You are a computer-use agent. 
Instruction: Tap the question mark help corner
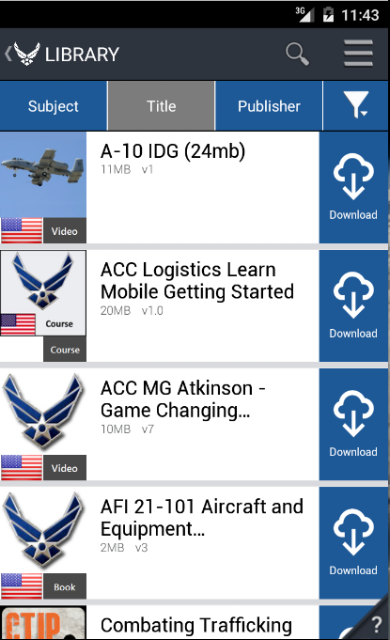click(x=374, y=624)
